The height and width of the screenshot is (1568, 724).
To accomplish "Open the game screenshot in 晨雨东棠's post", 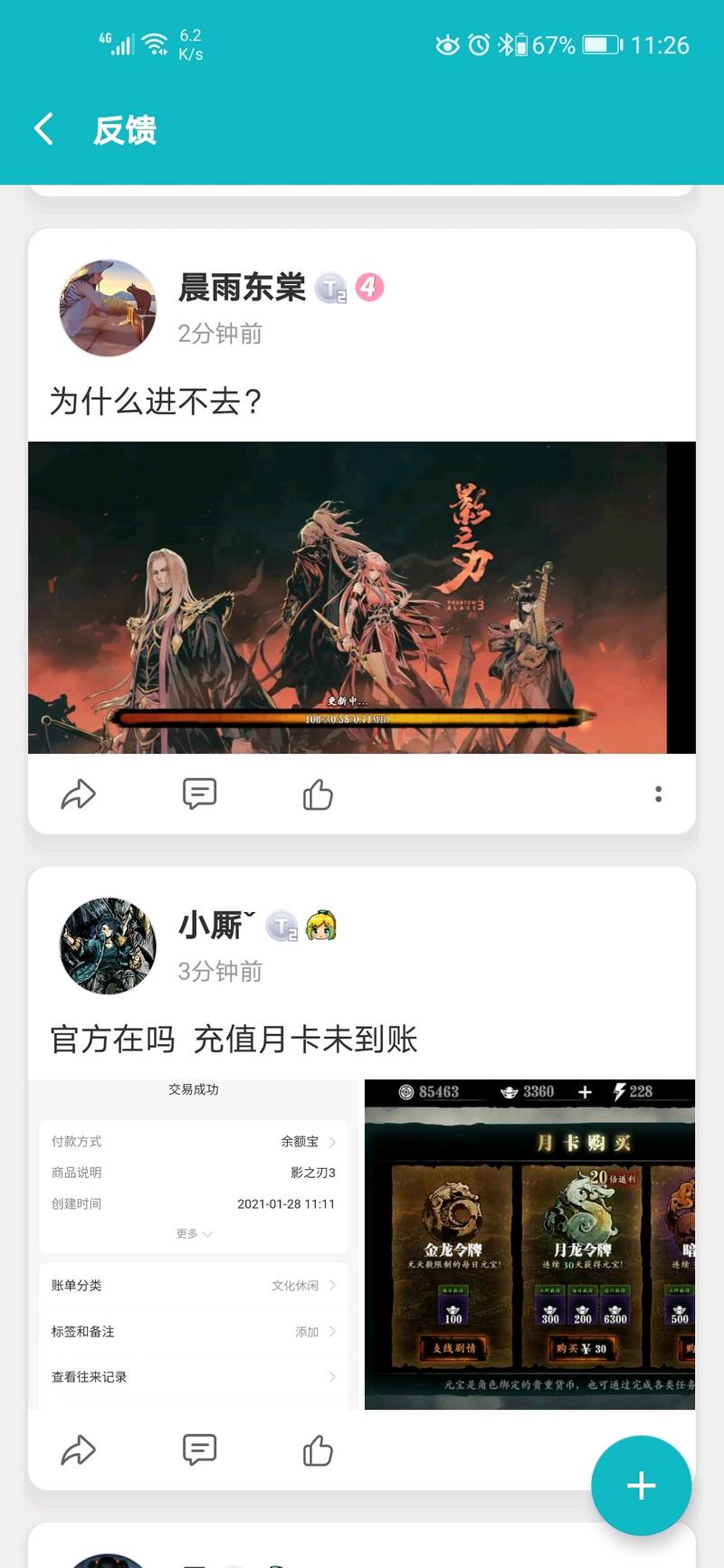I will coord(362,597).
